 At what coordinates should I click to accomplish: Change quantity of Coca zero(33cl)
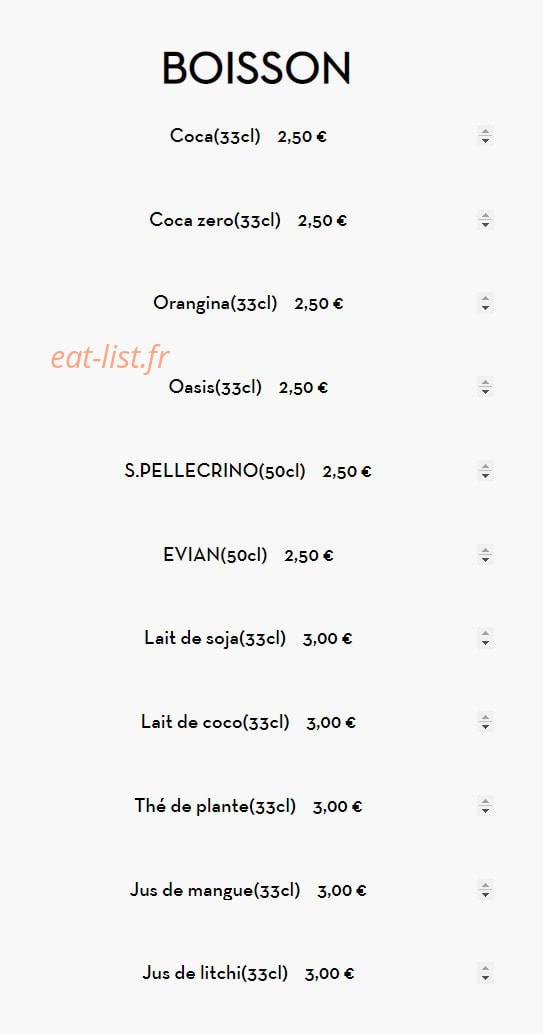(x=485, y=220)
